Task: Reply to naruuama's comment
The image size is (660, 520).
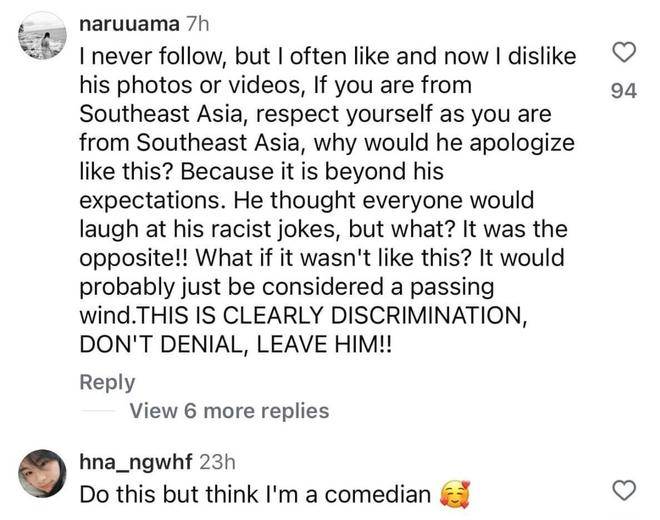Action: tap(106, 382)
